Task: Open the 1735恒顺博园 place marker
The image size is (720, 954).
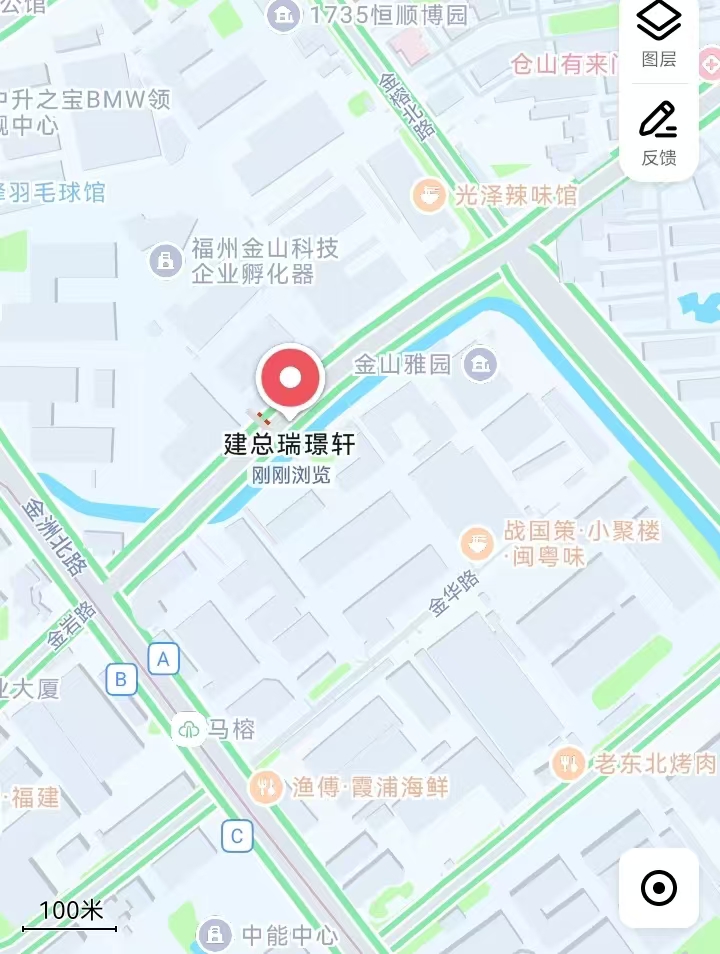Action: [x=285, y=15]
